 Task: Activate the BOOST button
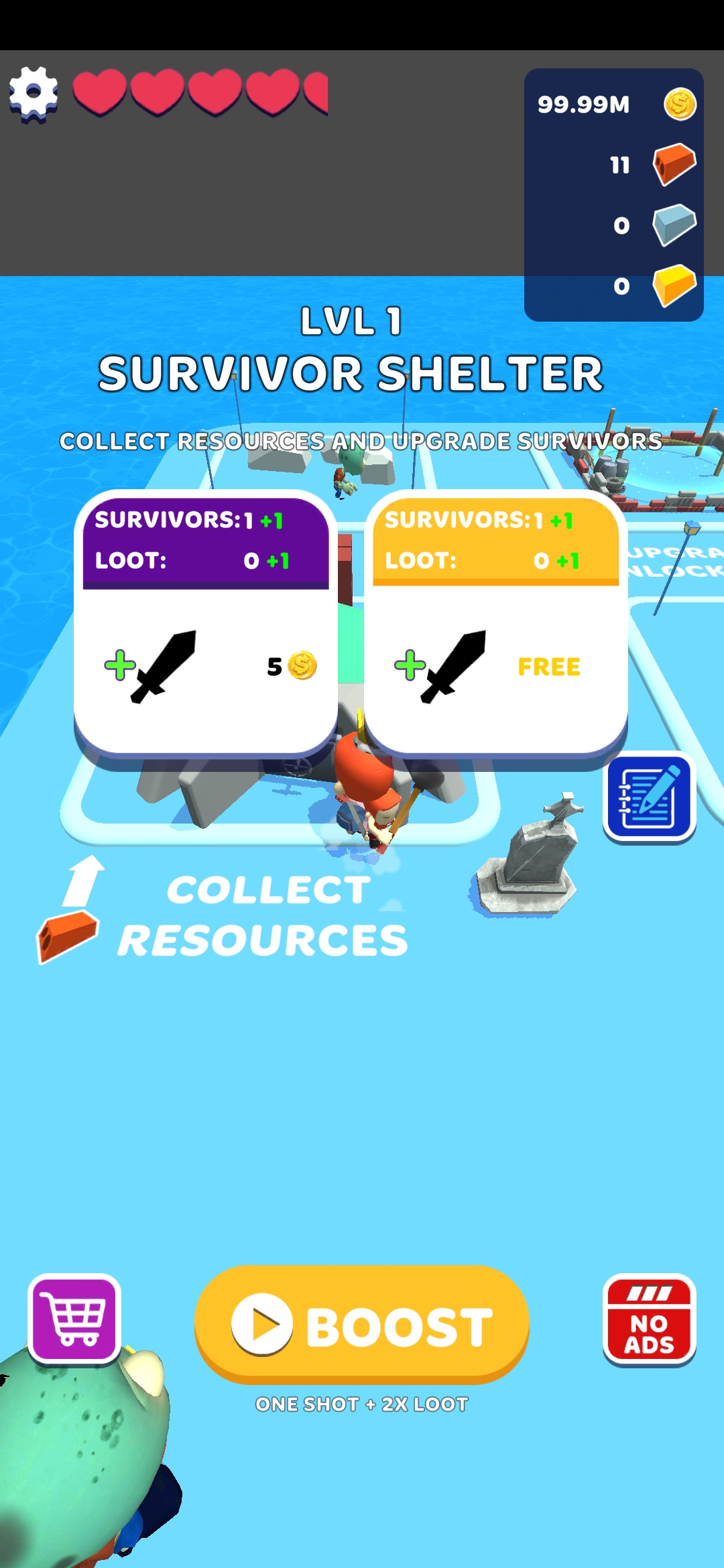tap(362, 1325)
